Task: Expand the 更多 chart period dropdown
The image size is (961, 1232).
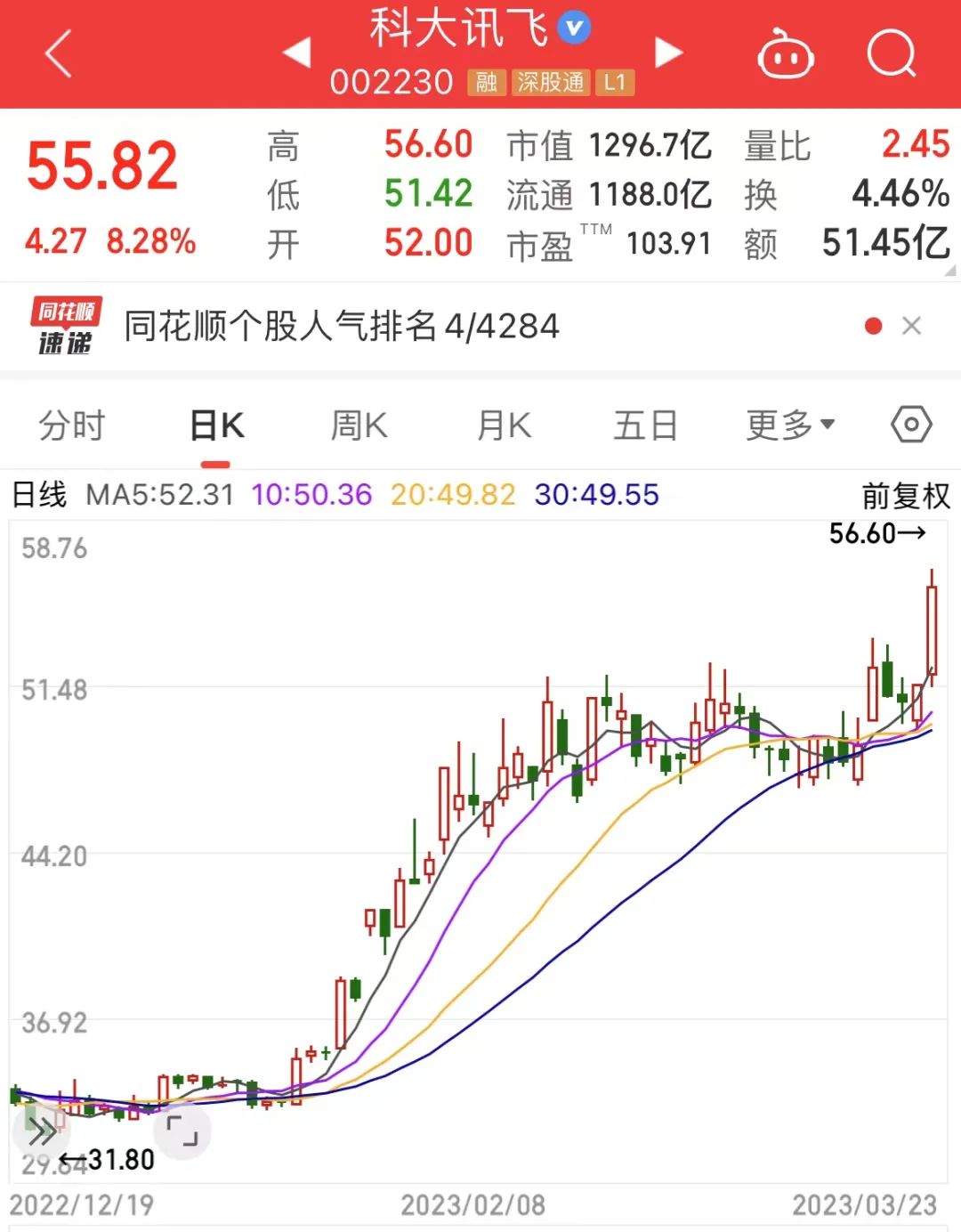Action: (789, 426)
